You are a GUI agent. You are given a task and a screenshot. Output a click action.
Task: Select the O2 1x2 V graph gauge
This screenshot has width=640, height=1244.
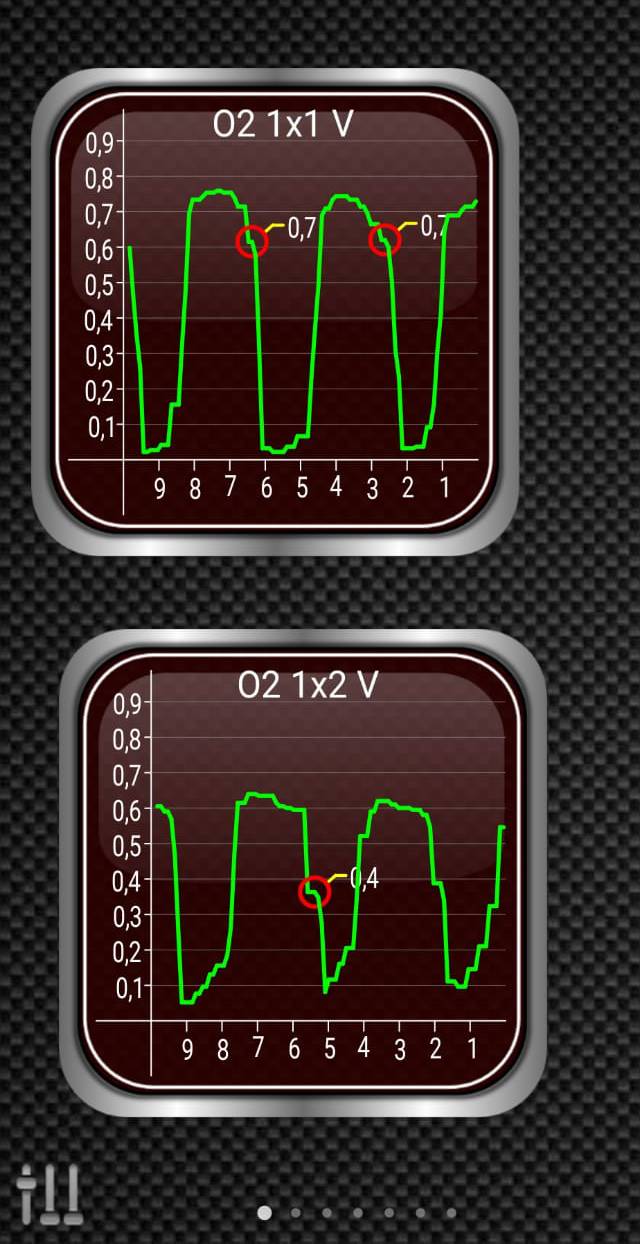[x=302, y=872]
